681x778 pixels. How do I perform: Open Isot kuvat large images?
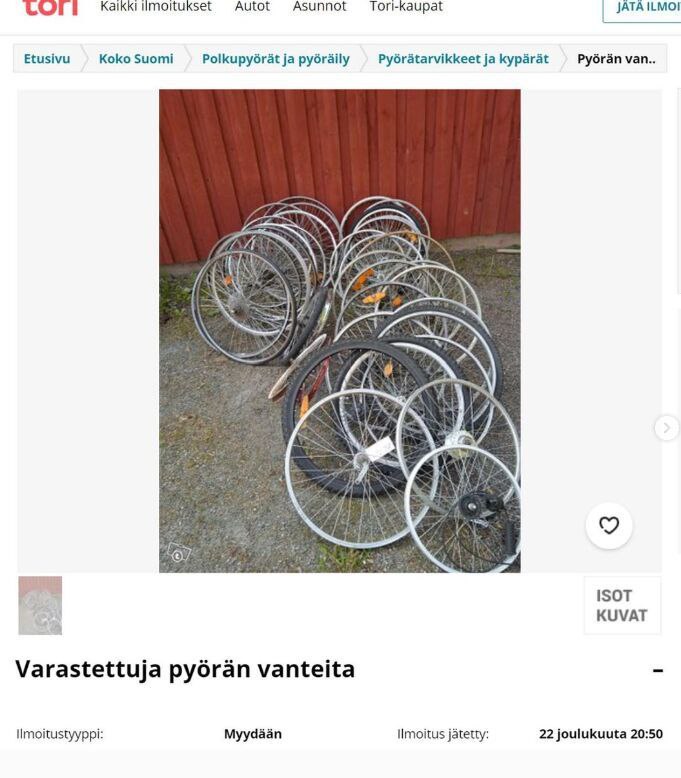pyautogui.click(x=622, y=605)
